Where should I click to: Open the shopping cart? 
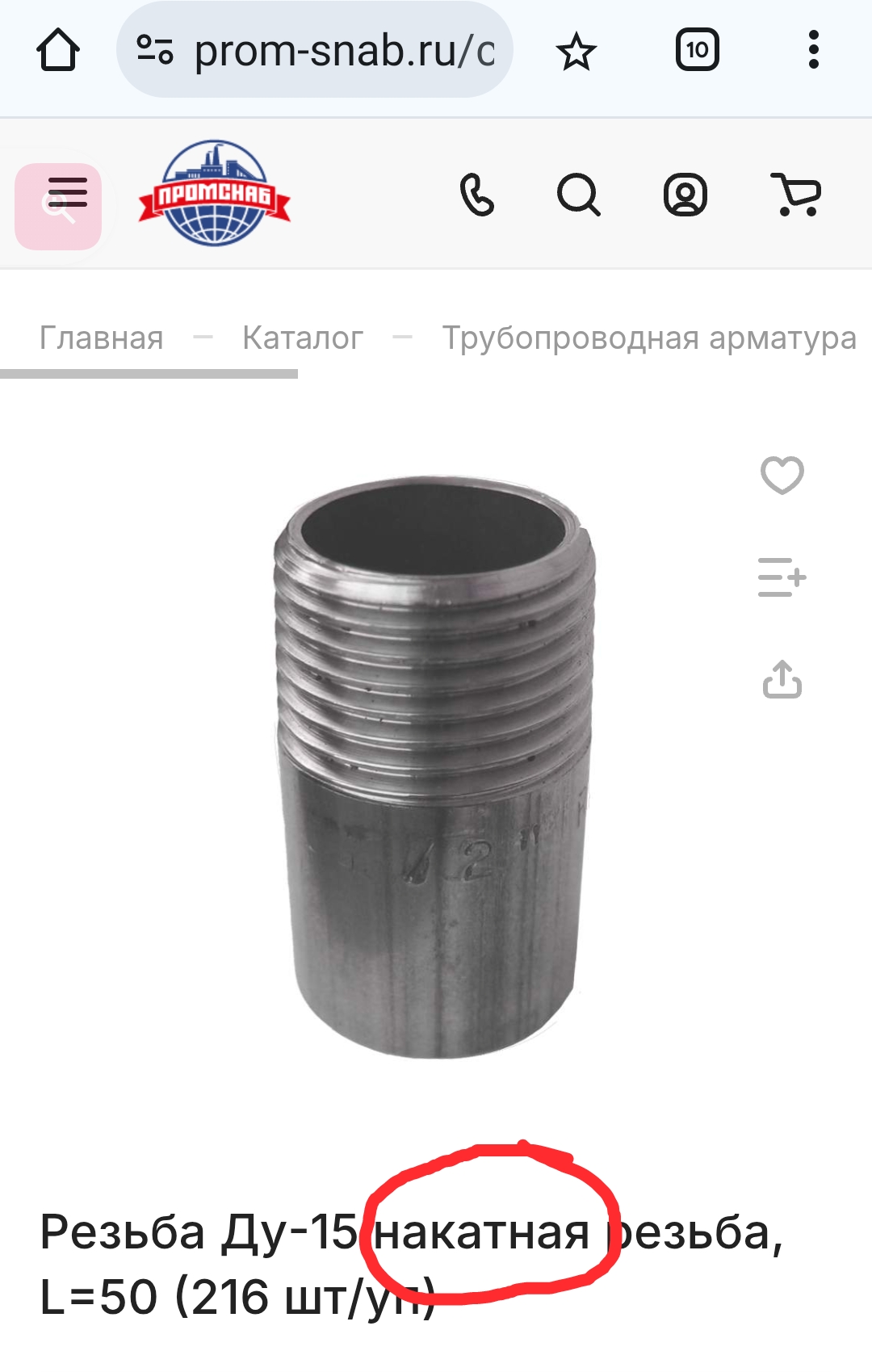(x=797, y=195)
